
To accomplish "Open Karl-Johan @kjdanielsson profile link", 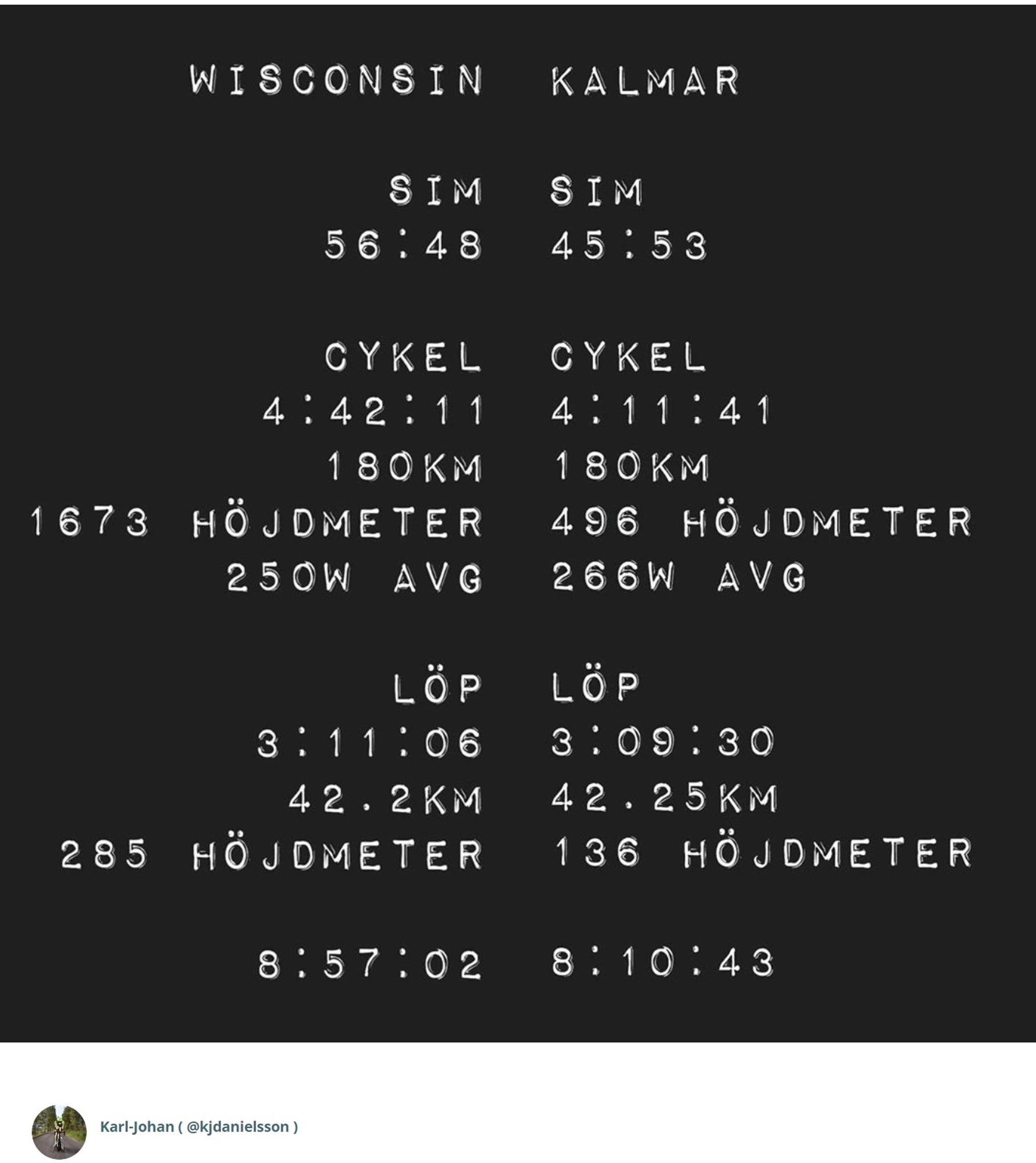I will pos(199,1126).
